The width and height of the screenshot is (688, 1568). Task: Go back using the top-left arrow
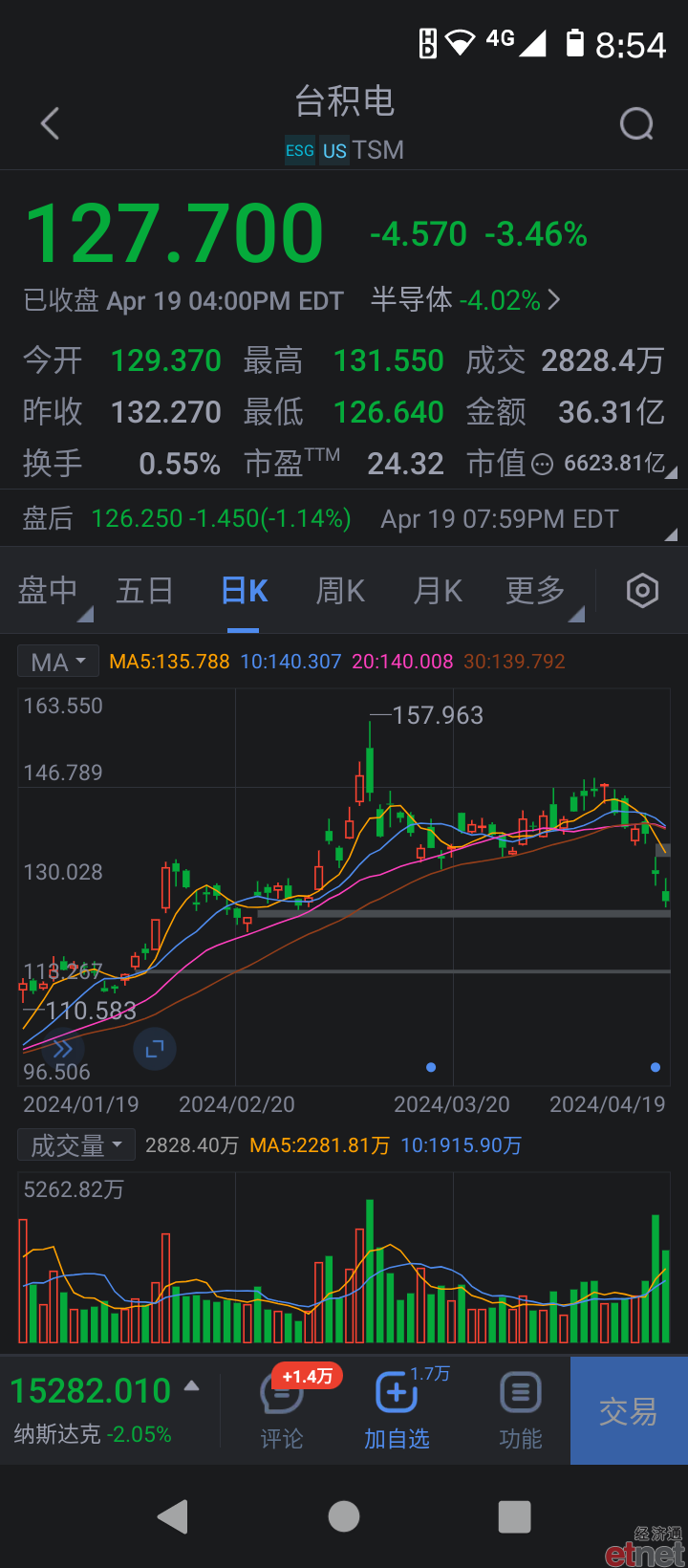coord(50,123)
